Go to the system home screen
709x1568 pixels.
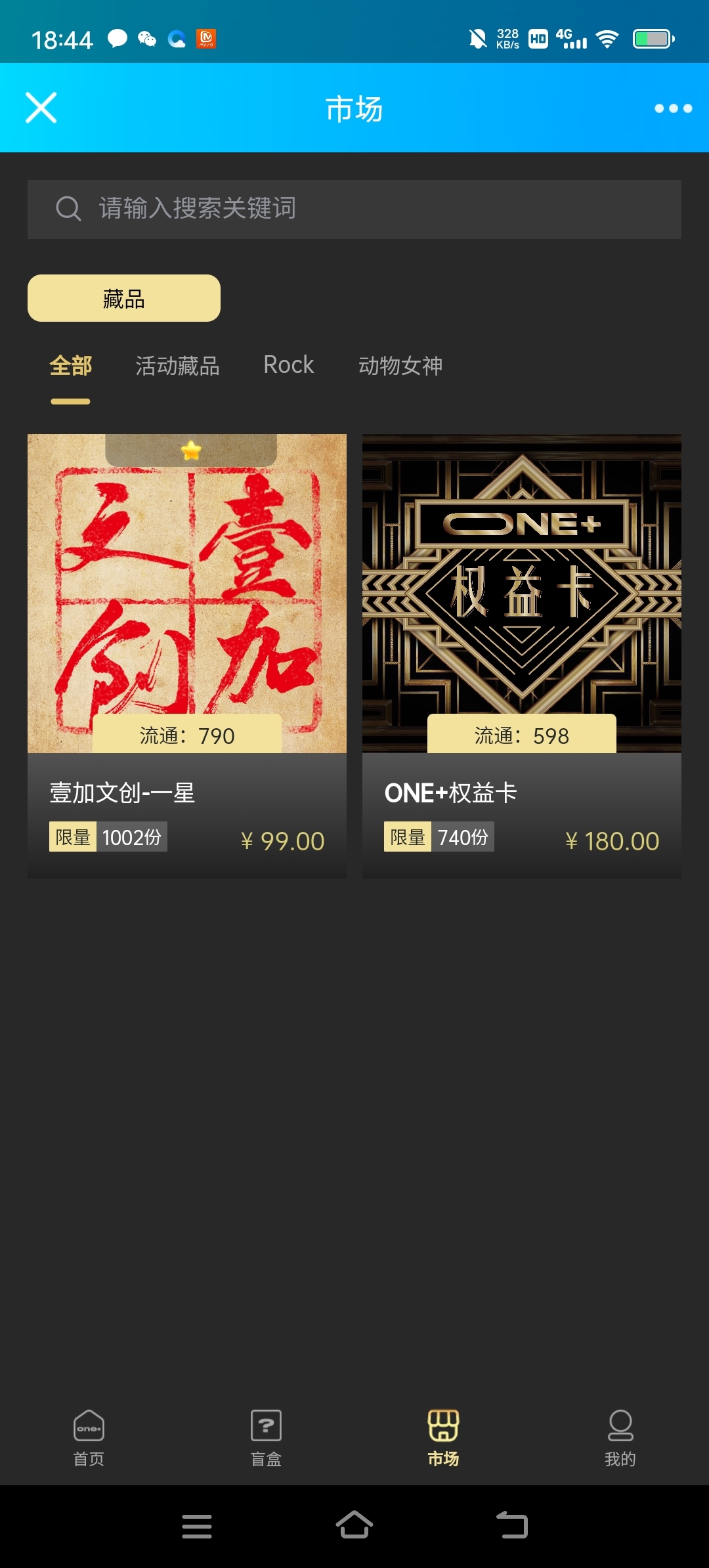coord(354,1525)
